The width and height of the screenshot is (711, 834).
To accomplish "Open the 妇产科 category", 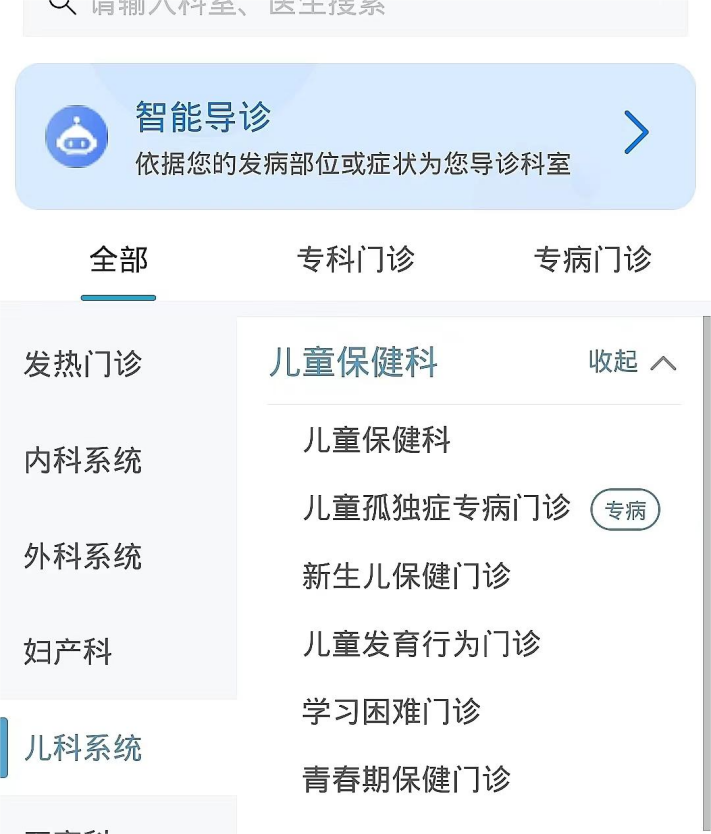I will tap(68, 653).
